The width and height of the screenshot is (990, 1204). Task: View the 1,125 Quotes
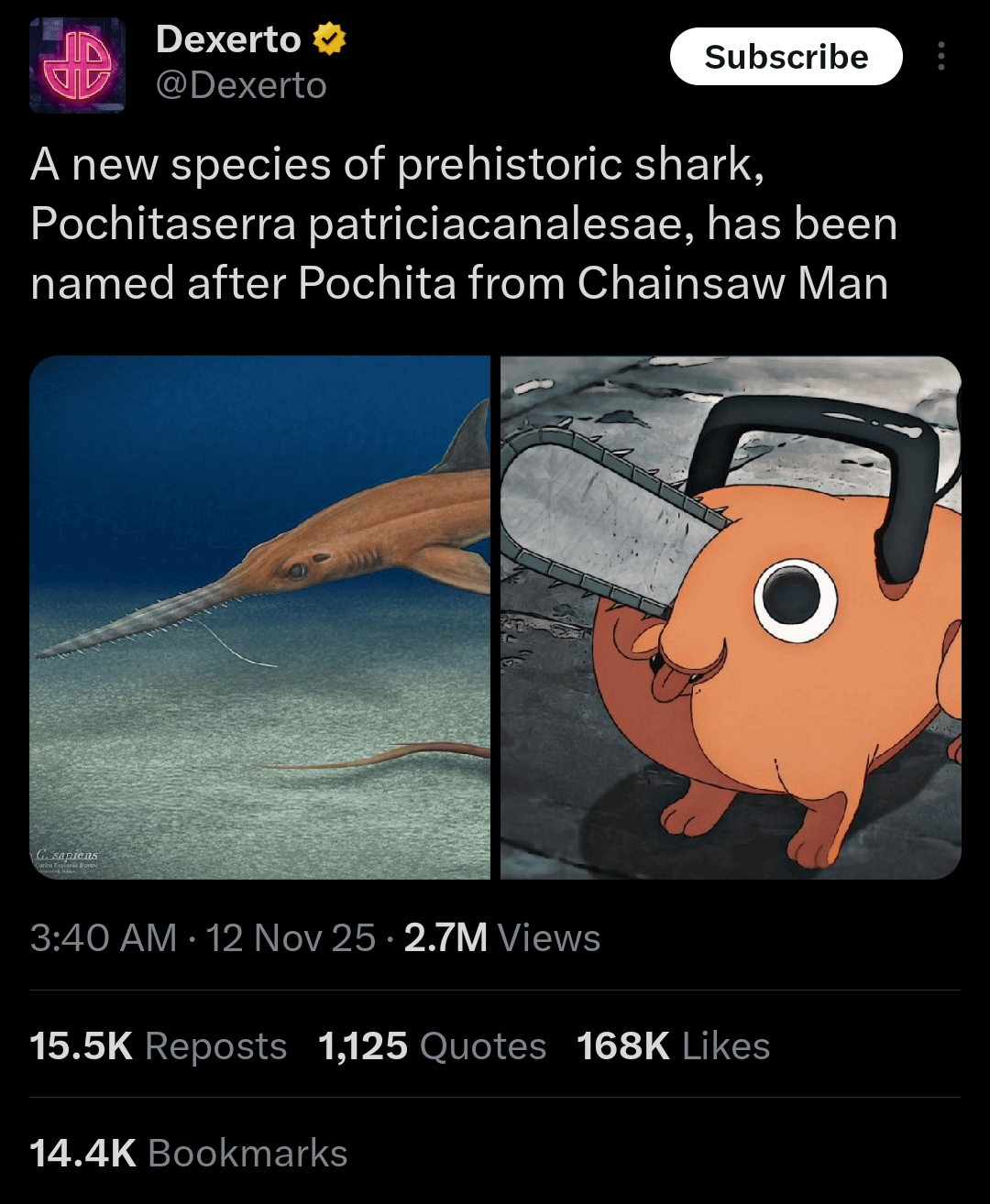[x=432, y=1045]
